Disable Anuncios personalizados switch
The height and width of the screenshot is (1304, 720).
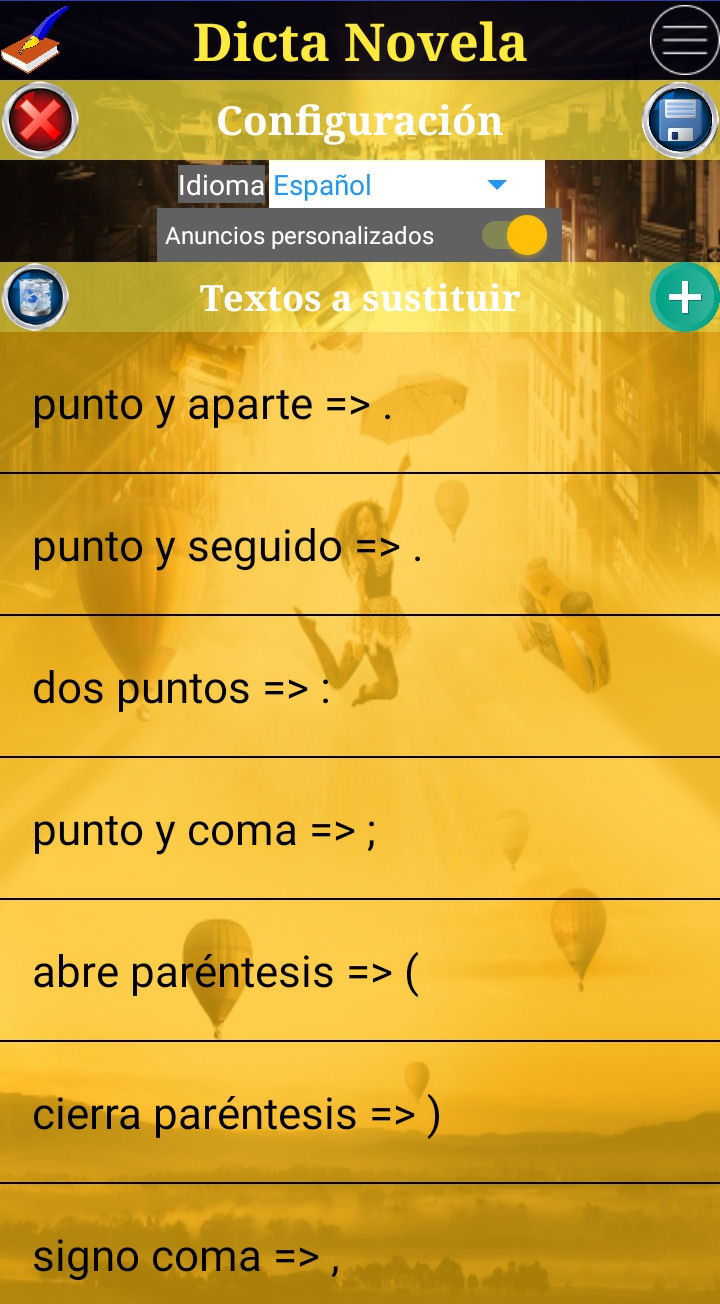pyautogui.click(x=516, y=236)
